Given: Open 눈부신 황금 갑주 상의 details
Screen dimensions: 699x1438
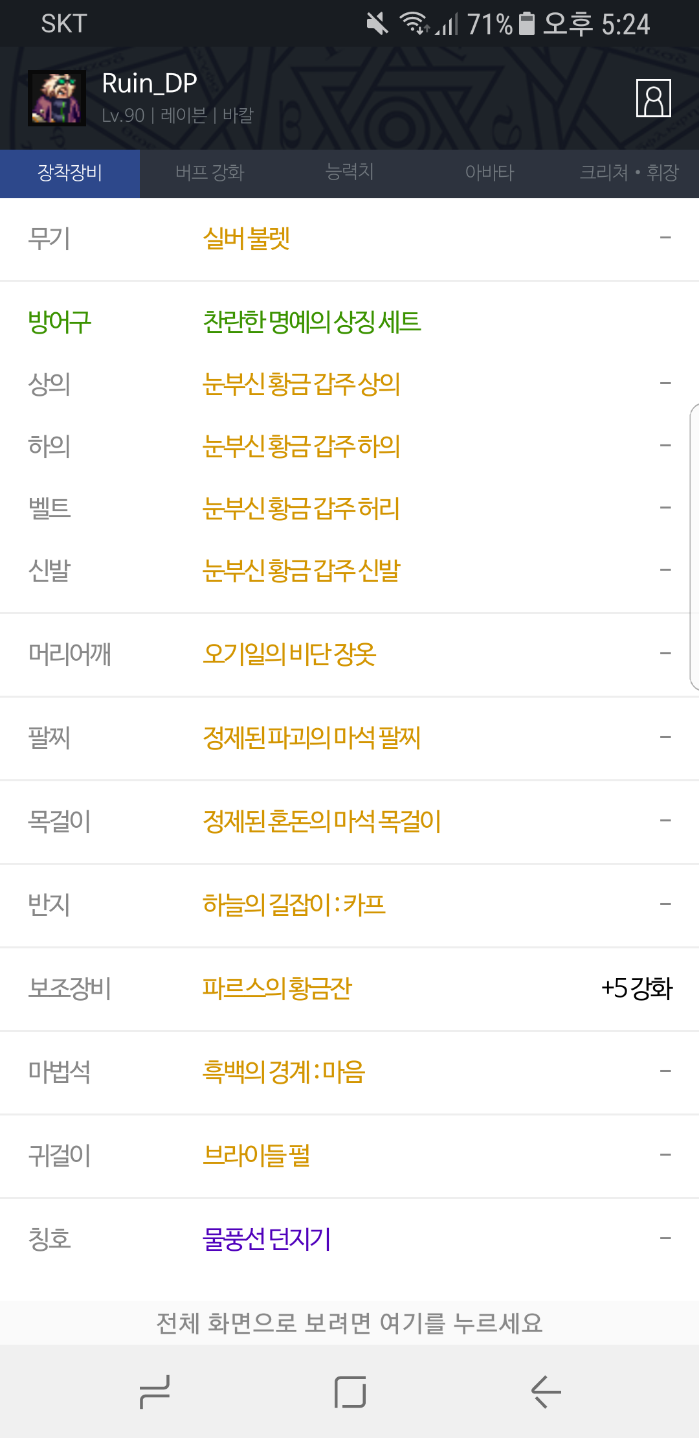Looking at the screenshot, I should coord(301,384).
